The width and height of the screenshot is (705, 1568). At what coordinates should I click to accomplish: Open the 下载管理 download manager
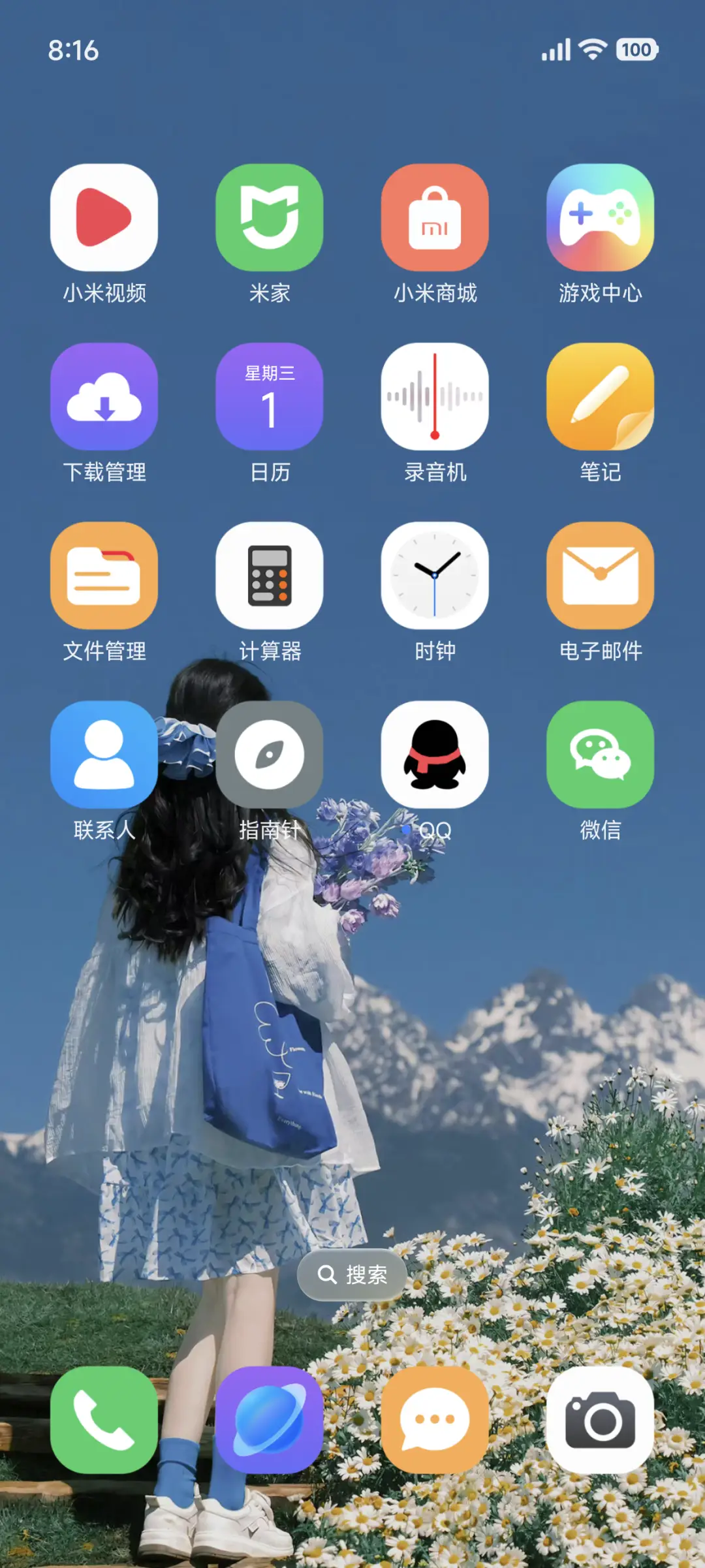tap(103, 396)
